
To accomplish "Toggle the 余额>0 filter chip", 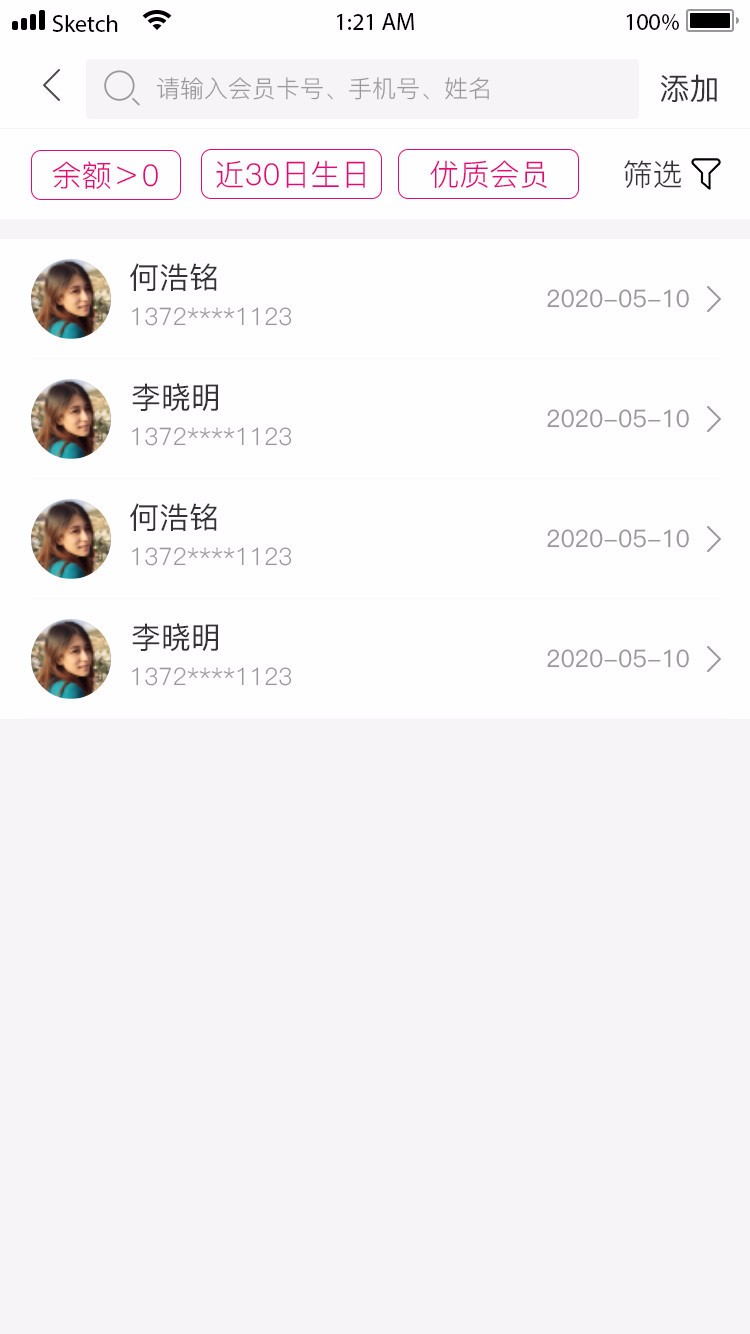I will coord(105,174).
